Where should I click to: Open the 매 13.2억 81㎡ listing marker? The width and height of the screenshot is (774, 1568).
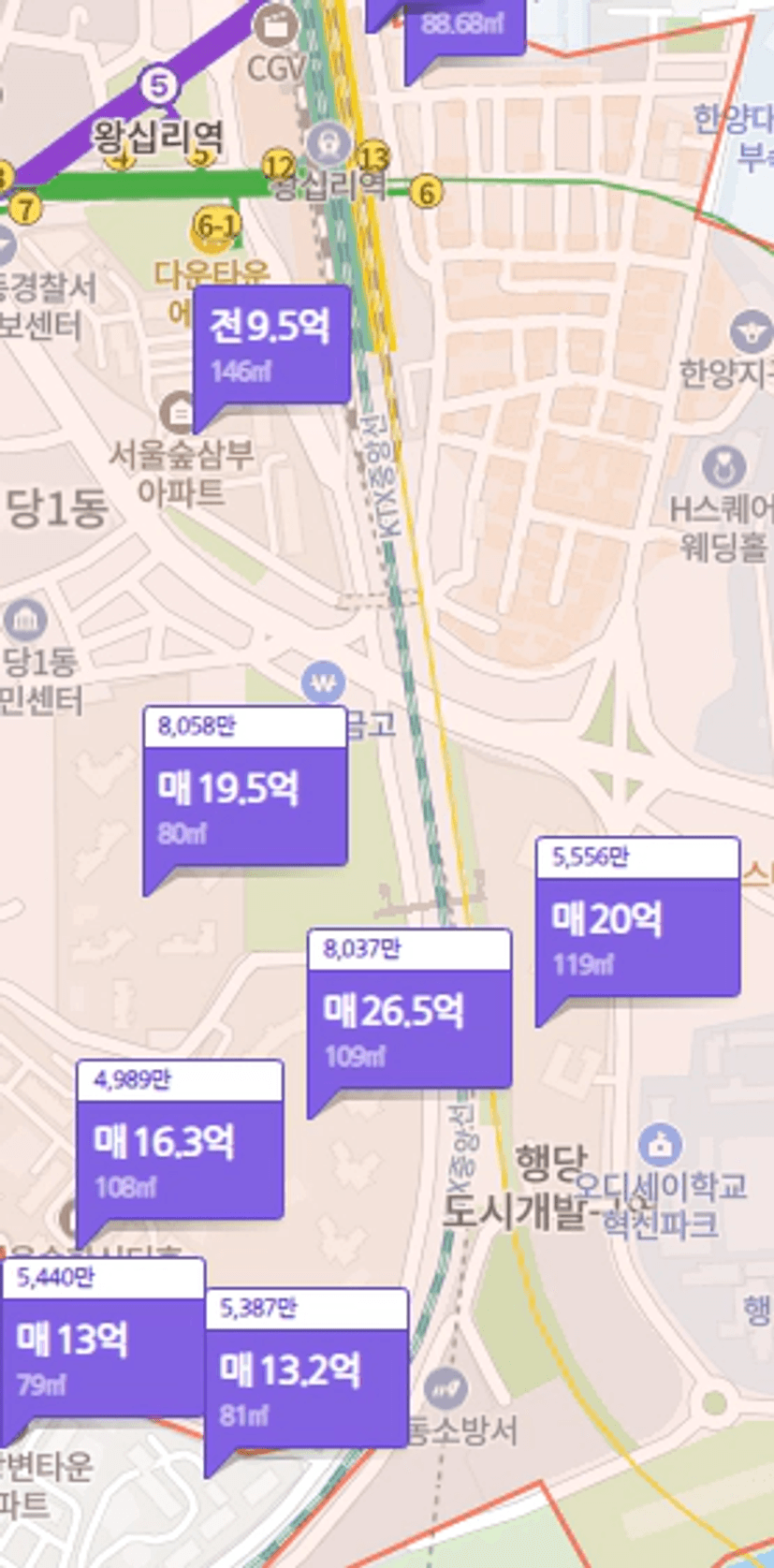click(307, 1369)
